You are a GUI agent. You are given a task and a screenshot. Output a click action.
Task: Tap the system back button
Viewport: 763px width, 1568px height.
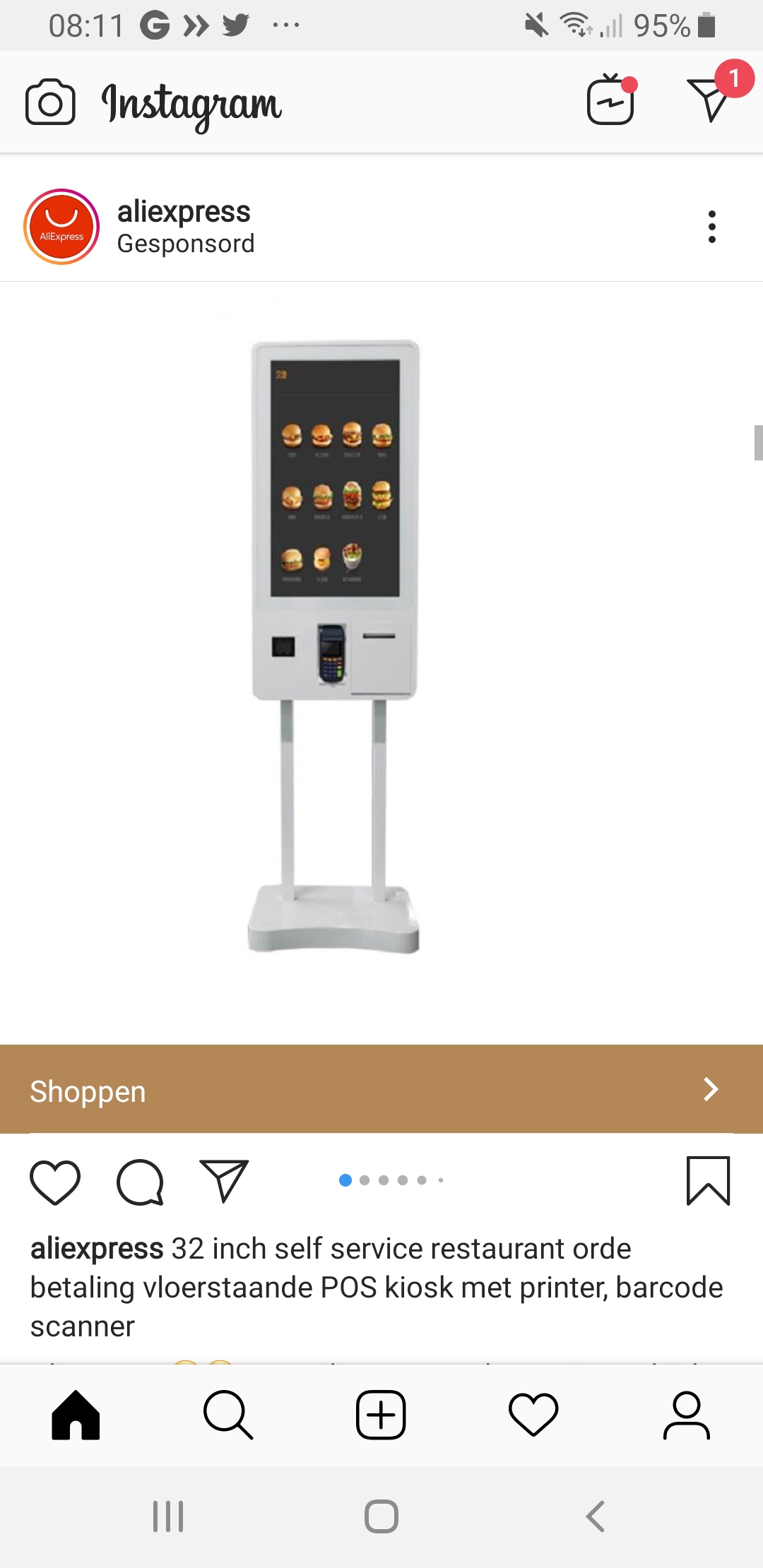596,1516
